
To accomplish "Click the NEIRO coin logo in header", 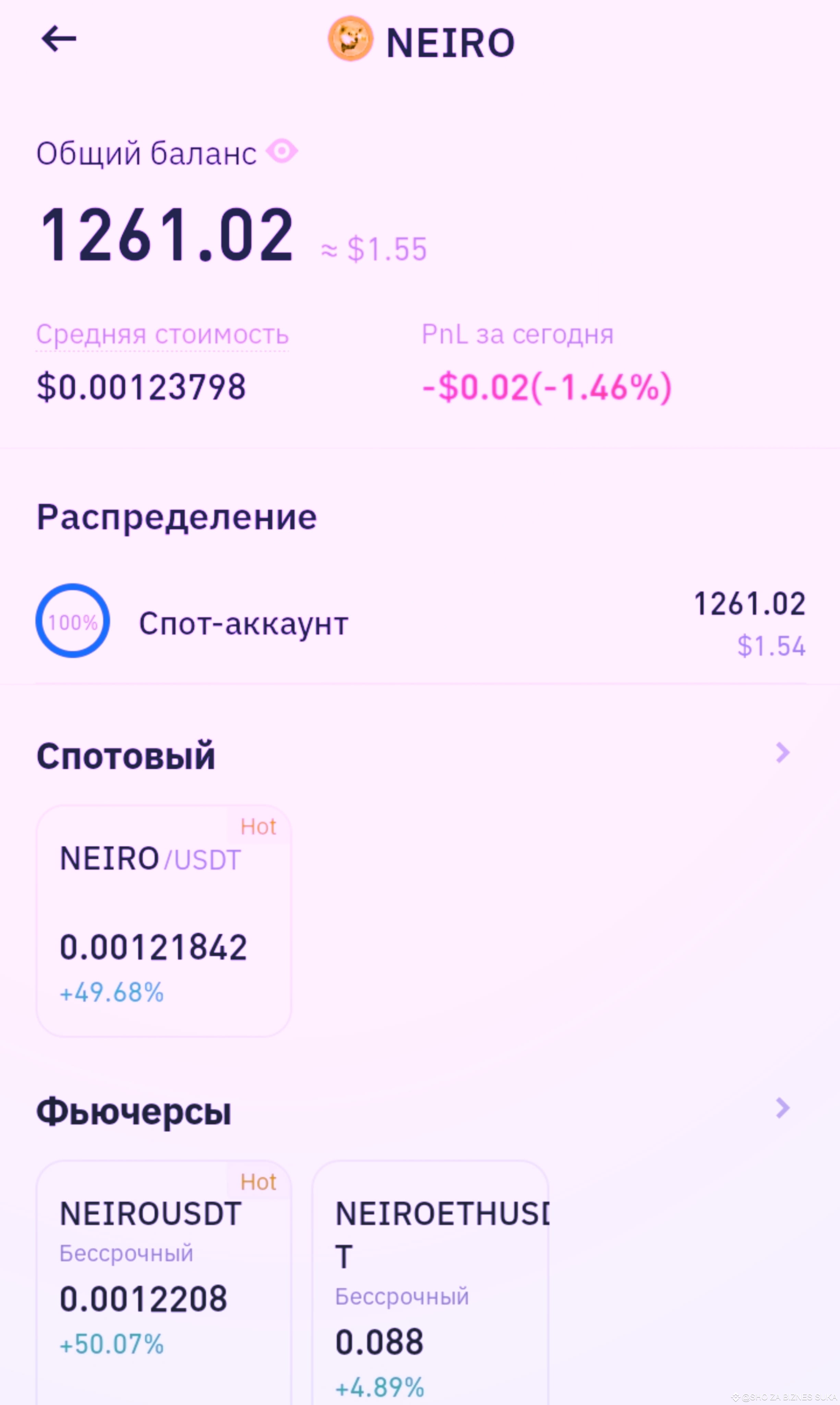I will [x=351, y=40].
